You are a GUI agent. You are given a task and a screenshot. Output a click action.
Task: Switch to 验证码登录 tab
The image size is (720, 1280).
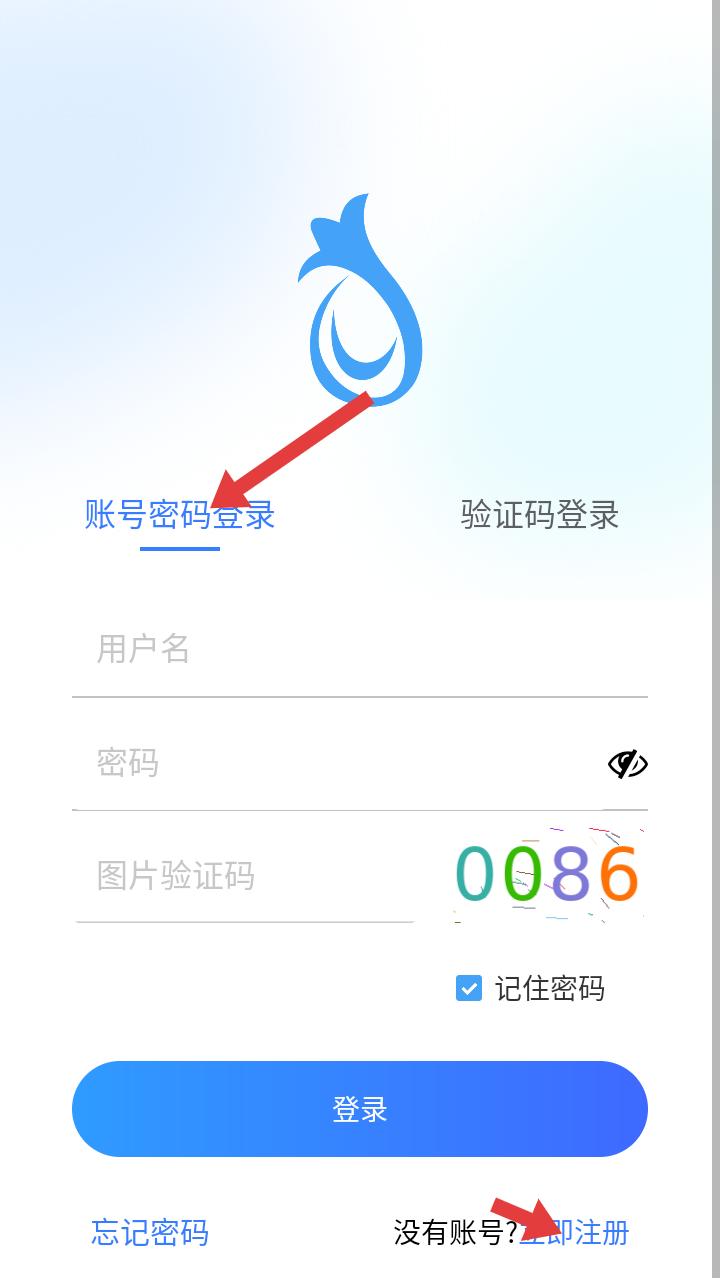tap(540, 515)
